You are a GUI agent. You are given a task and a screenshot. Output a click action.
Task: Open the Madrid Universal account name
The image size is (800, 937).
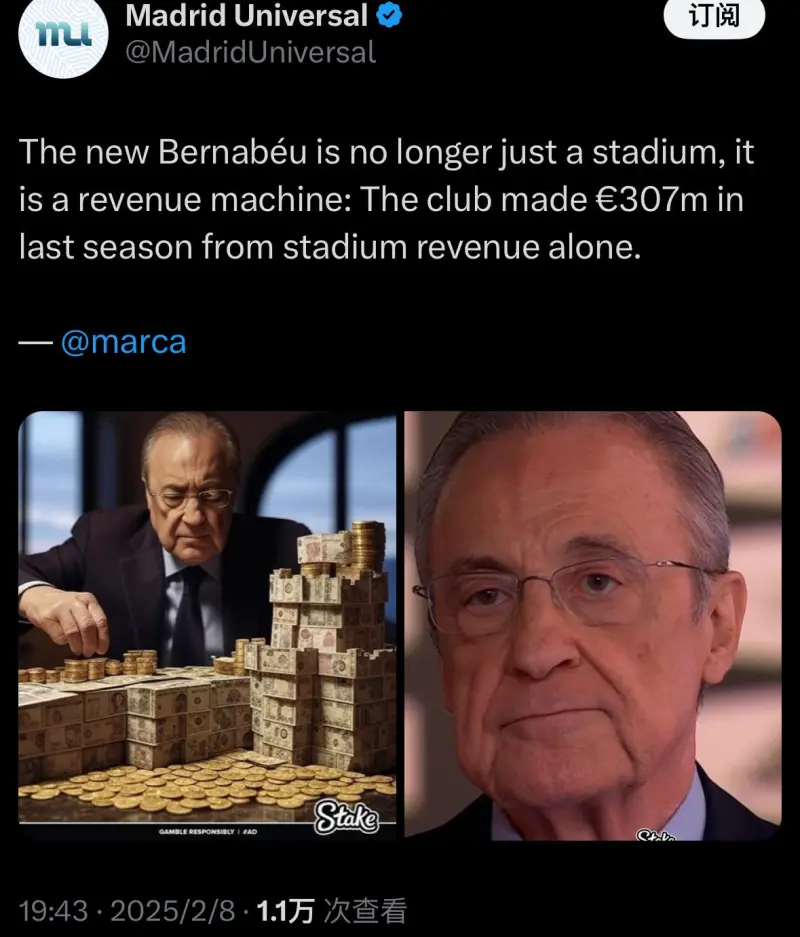tap(247, 16)
